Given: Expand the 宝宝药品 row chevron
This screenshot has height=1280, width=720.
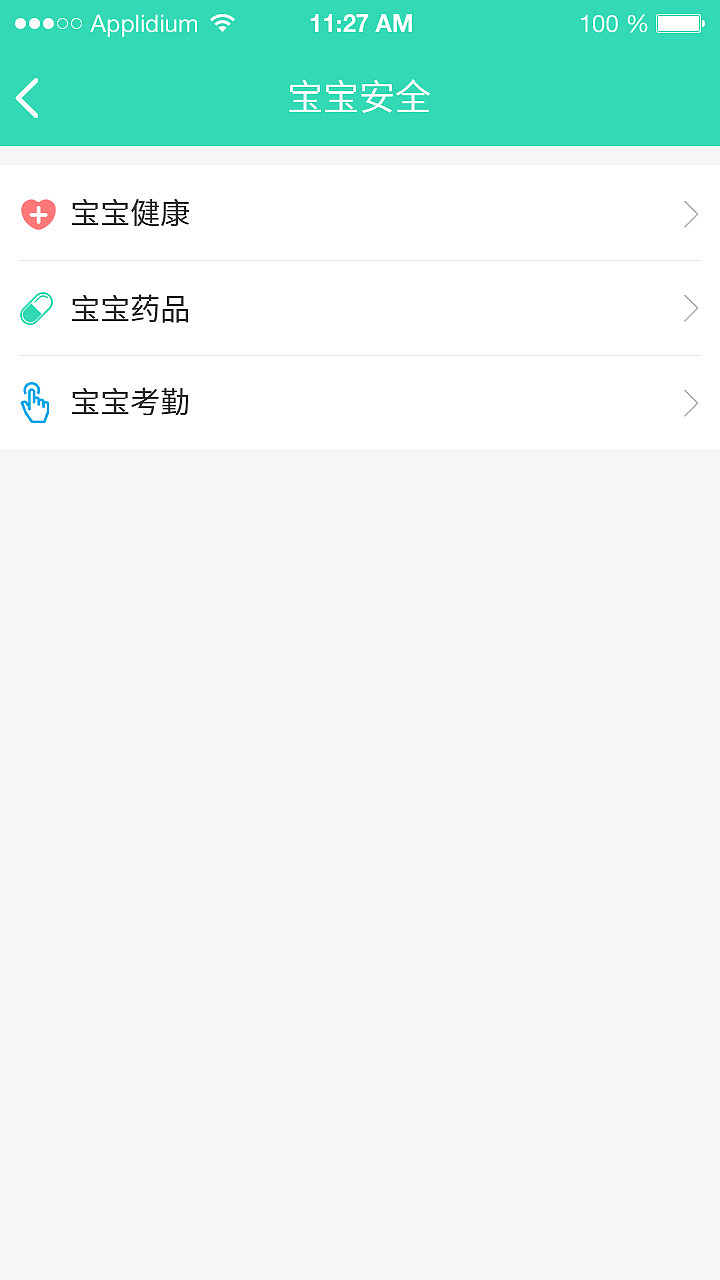Looking at the screenshot, I should tap(689, 307).
